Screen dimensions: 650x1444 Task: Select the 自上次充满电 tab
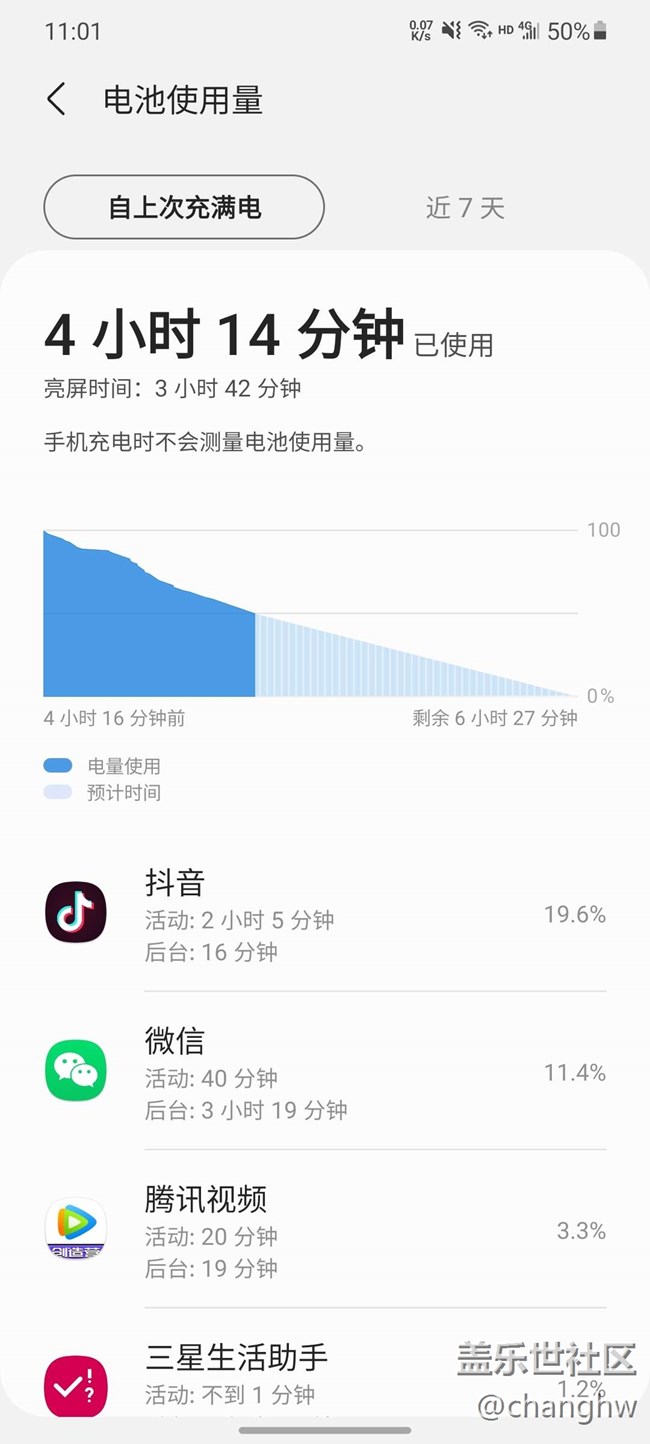(184, 207)
